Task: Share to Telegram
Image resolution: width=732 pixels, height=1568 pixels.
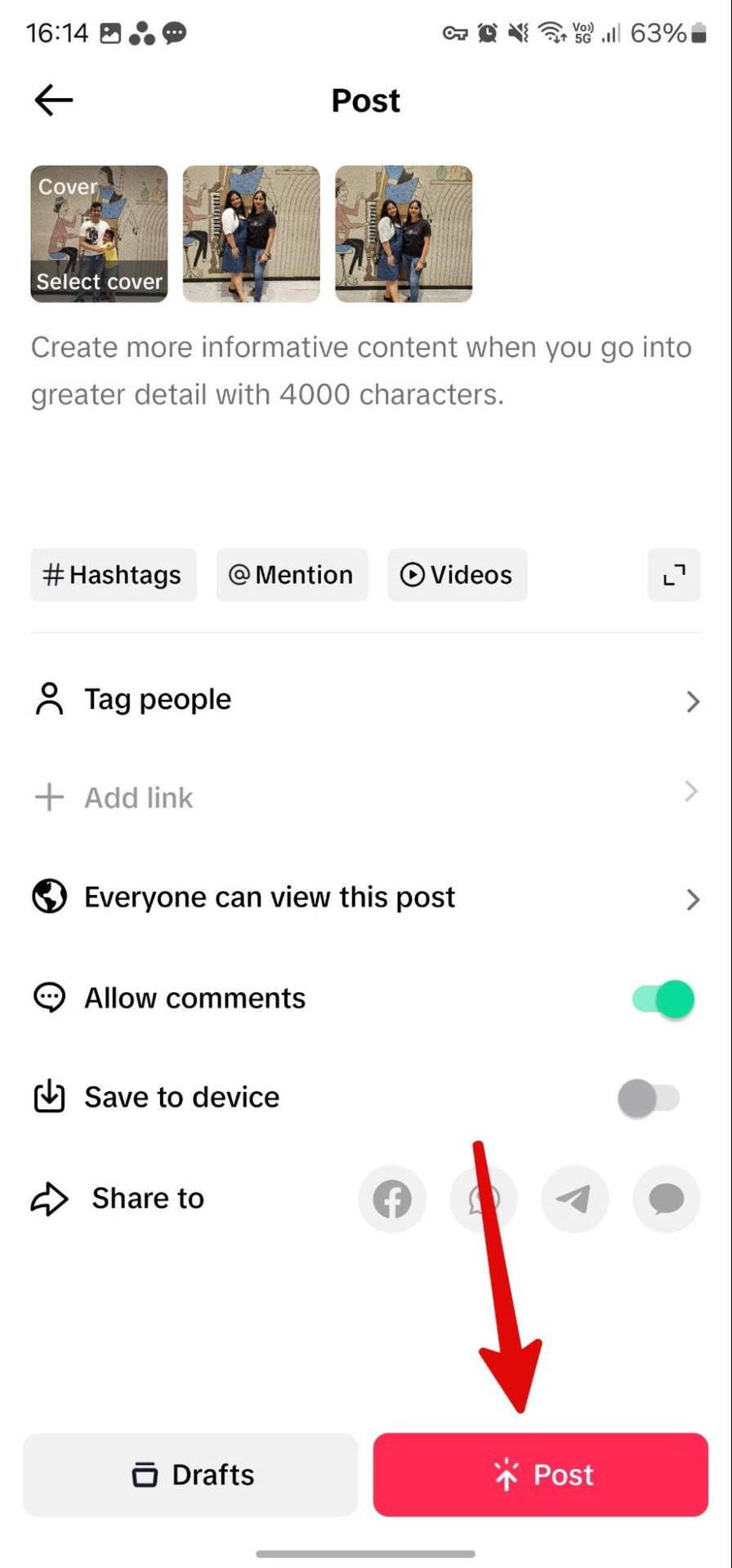Action: point(574,1199)
